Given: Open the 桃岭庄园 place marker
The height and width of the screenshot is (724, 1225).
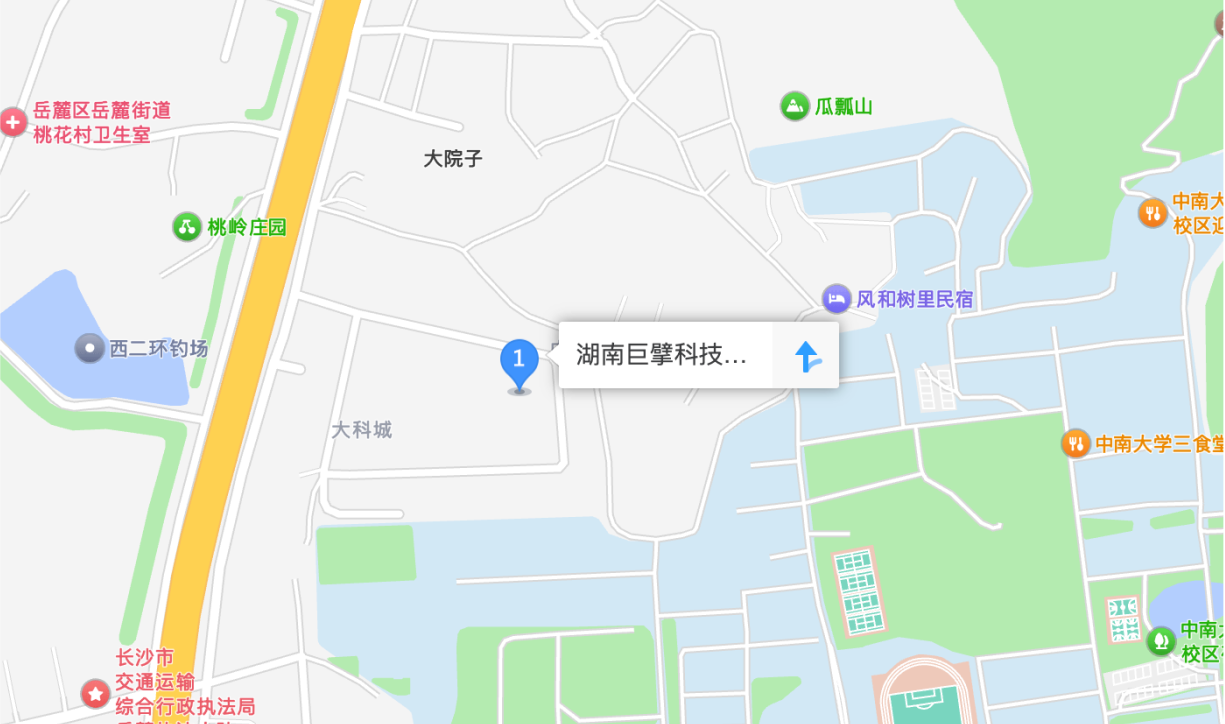Looking at the screenshot, I should [x=187, y=227].
